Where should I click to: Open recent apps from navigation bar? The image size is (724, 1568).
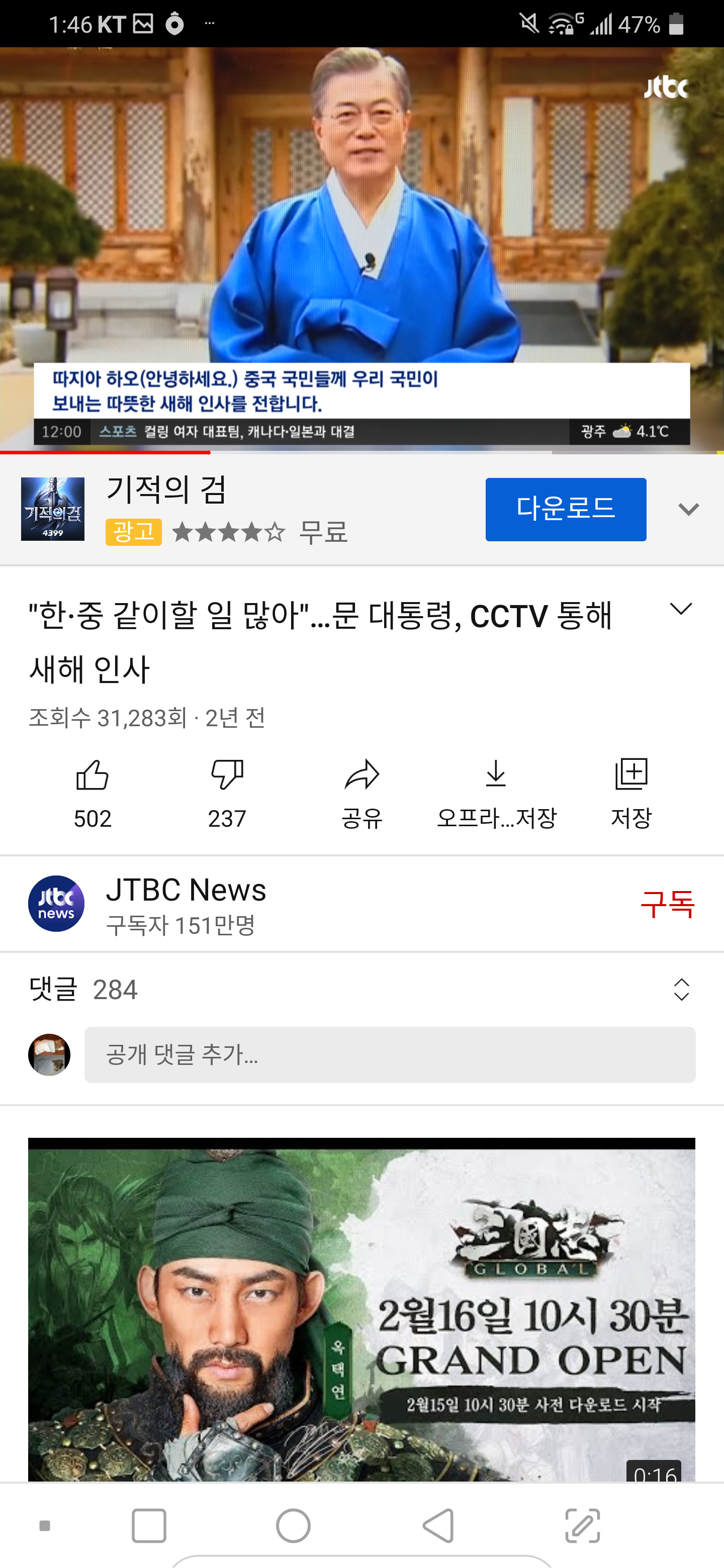click(x=149, y=1525)
